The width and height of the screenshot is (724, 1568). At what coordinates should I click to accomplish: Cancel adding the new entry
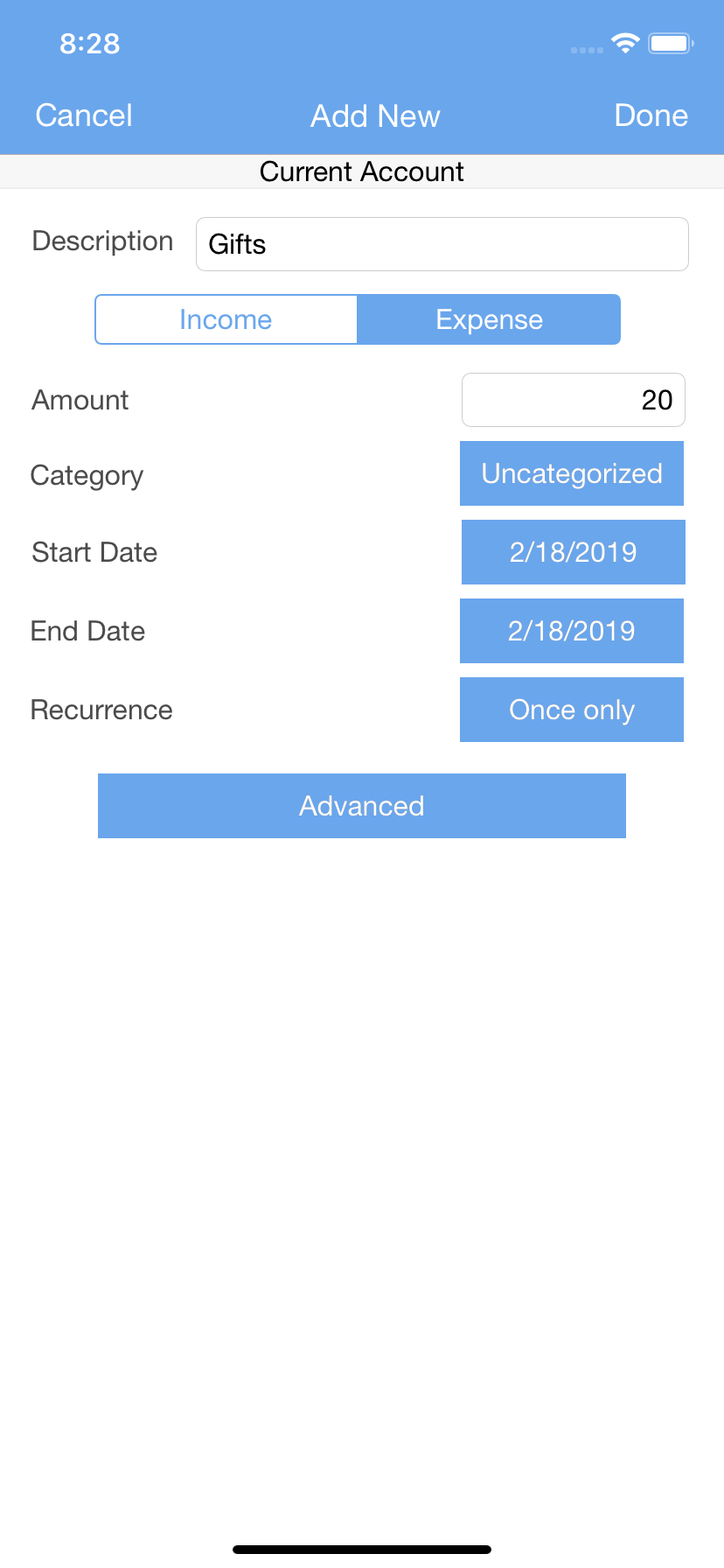coord(84,115)
